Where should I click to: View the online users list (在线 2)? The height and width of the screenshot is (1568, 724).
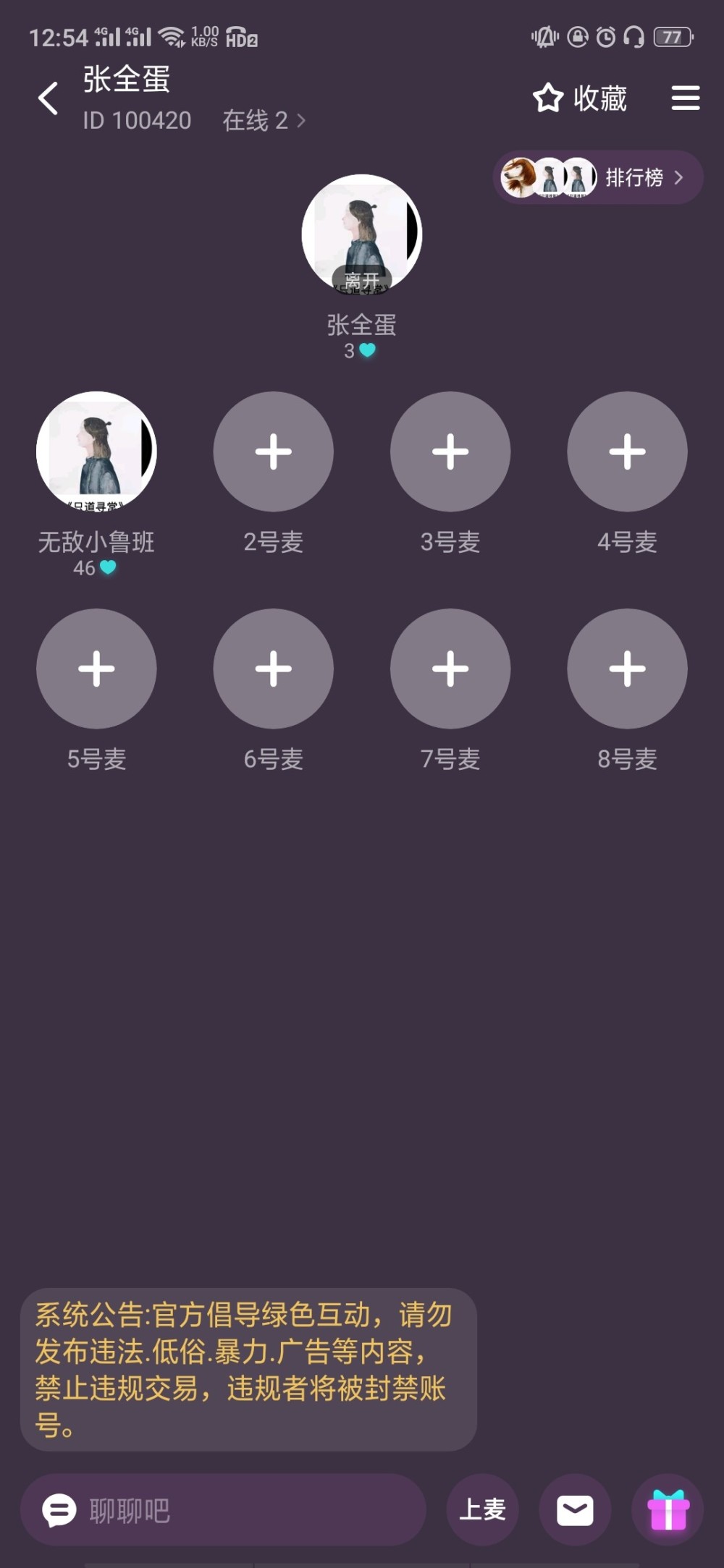[x=264, y=120]
